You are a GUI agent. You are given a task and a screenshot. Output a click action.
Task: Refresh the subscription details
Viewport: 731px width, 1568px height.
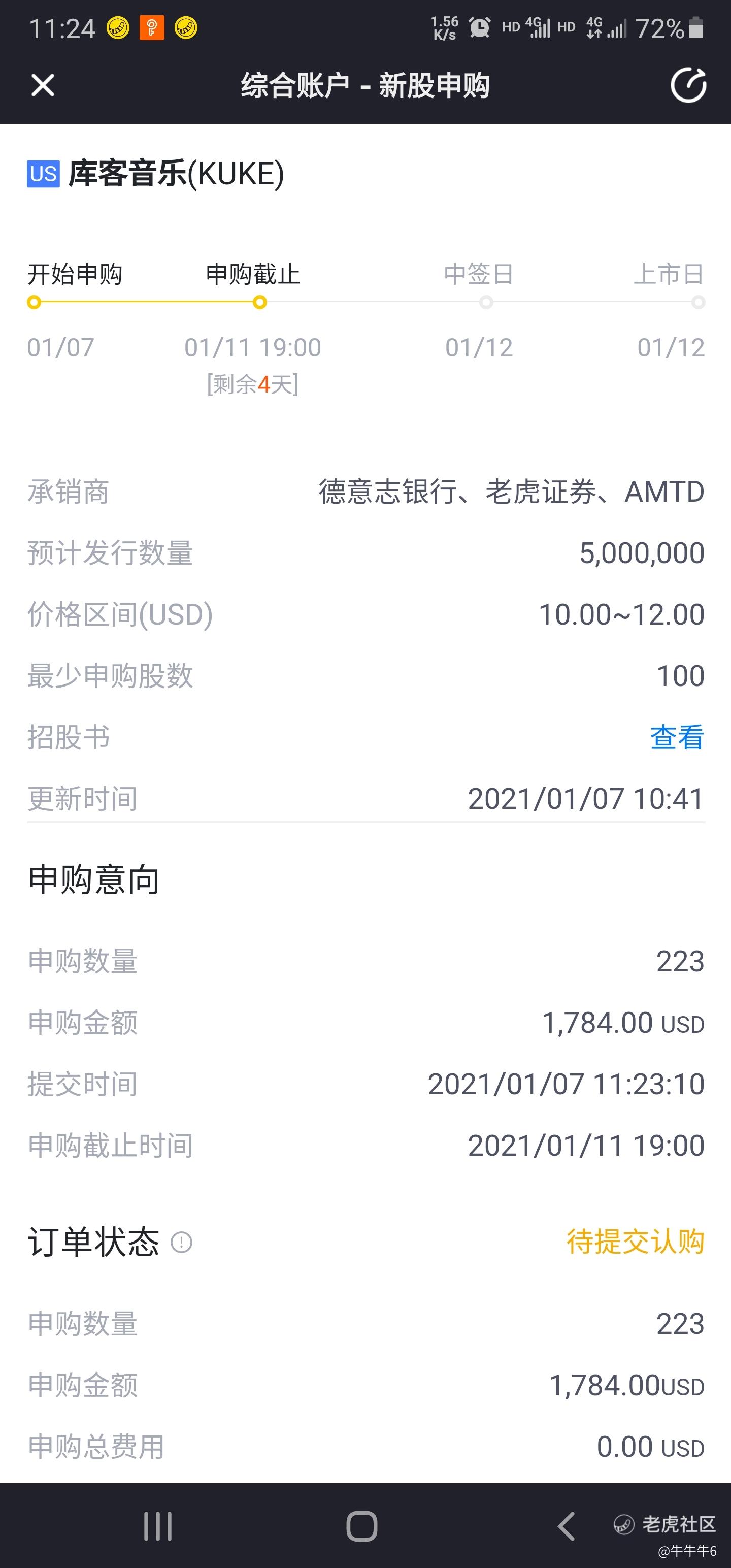pos(688,85)
